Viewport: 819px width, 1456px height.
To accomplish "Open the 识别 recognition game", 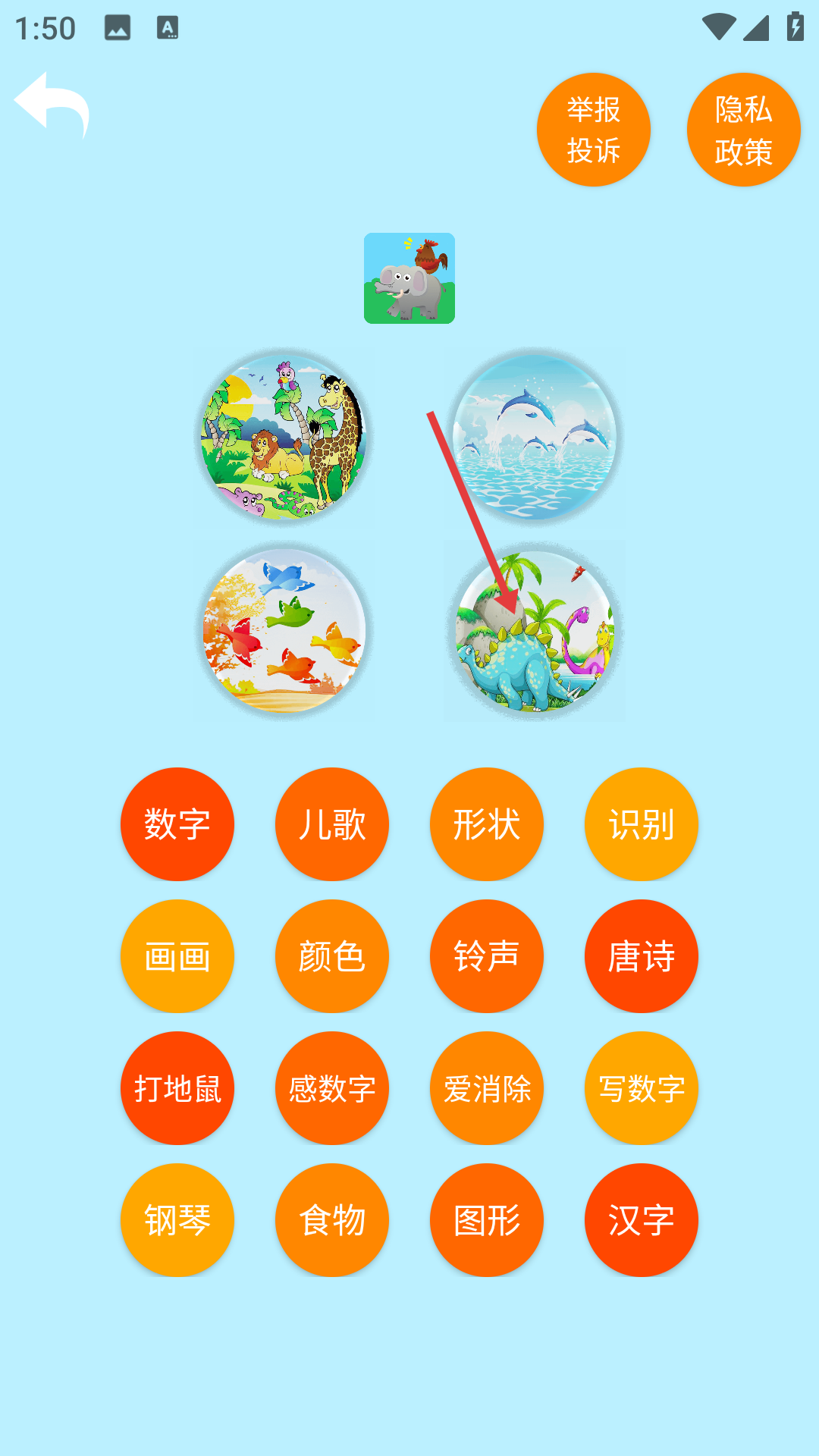I will point(642,824).
